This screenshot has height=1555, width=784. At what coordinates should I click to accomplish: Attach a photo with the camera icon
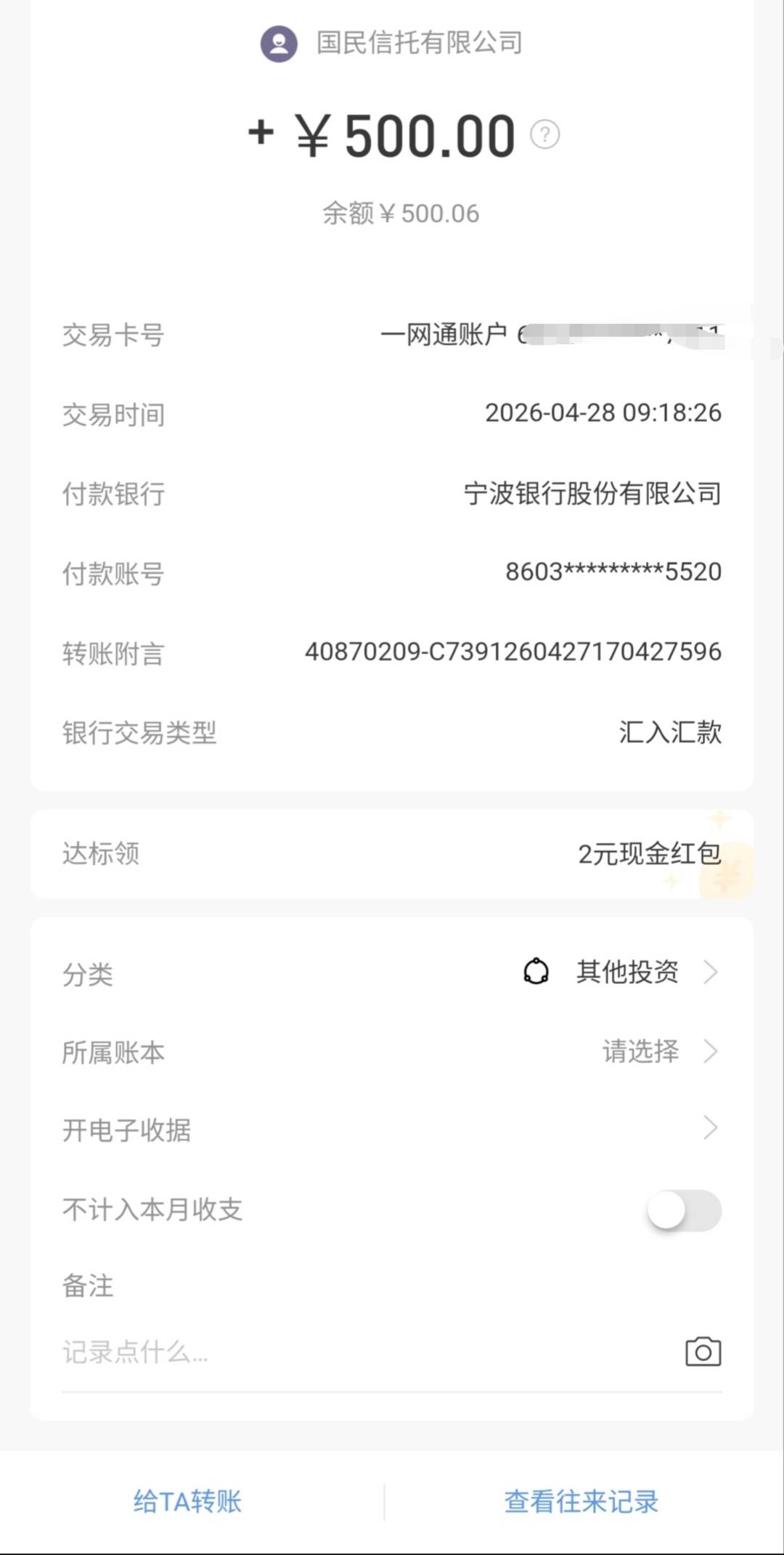tap(703, 1352)
